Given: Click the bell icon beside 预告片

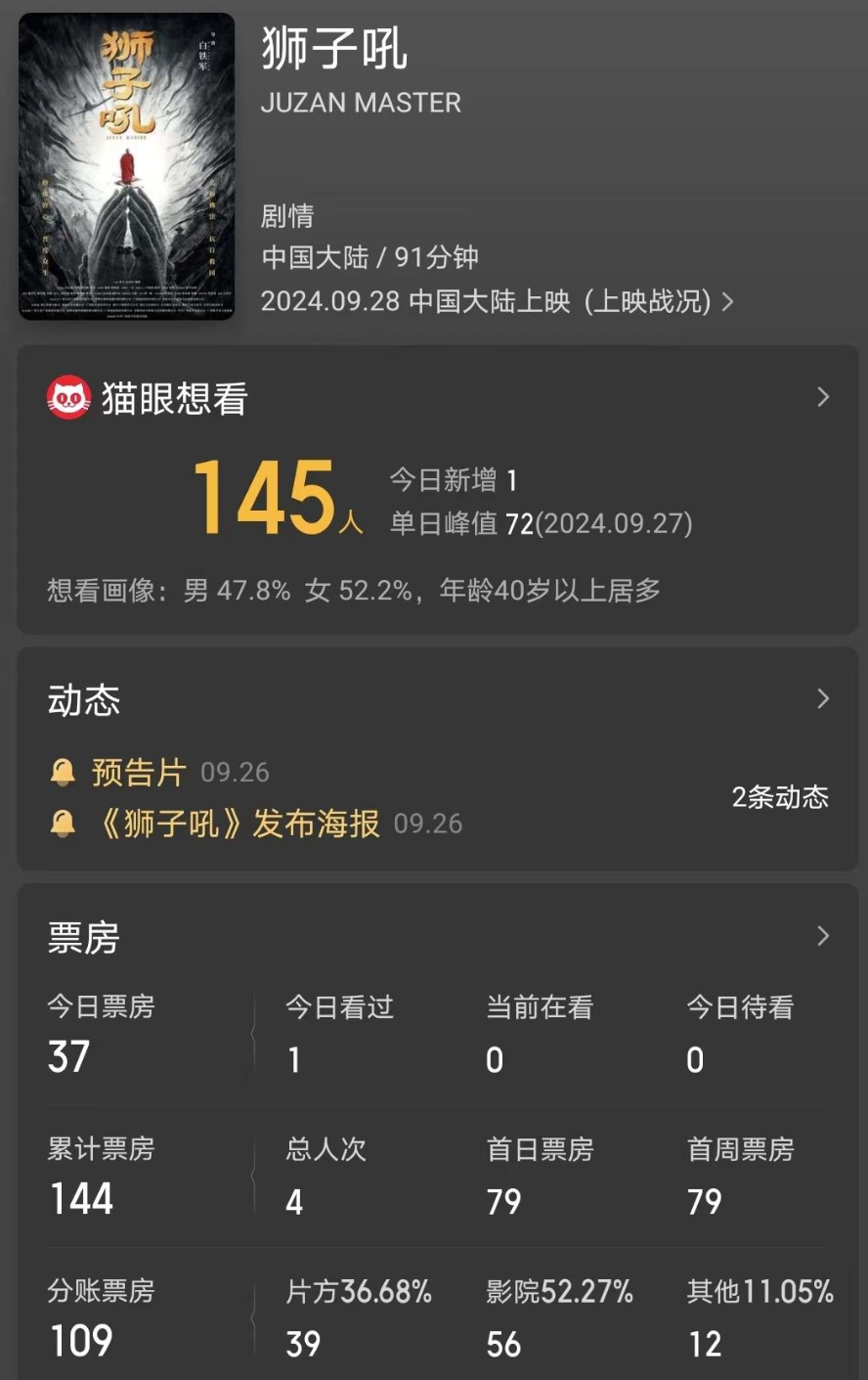Looking at the screenshot, I should (65, 772).
